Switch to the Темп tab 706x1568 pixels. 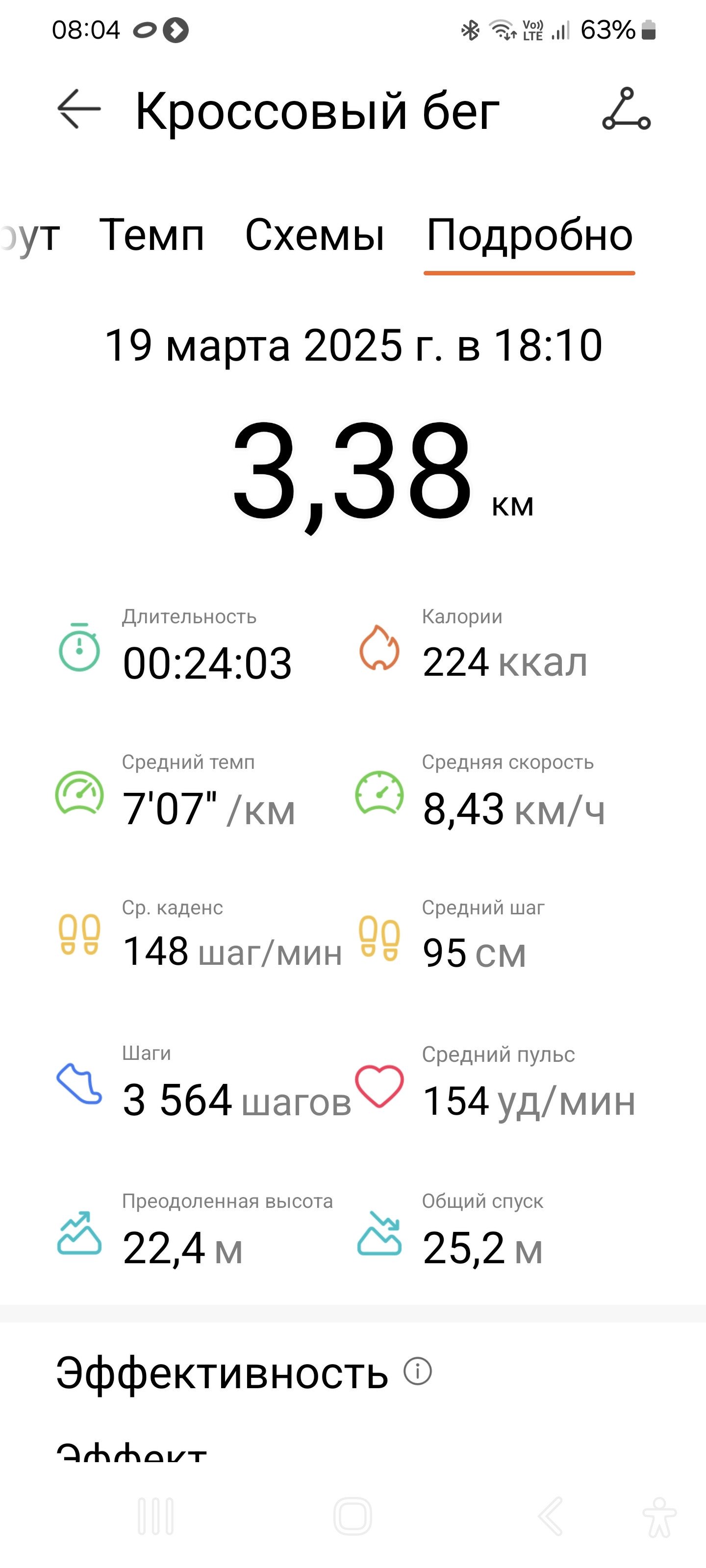[x=151, y=235]
